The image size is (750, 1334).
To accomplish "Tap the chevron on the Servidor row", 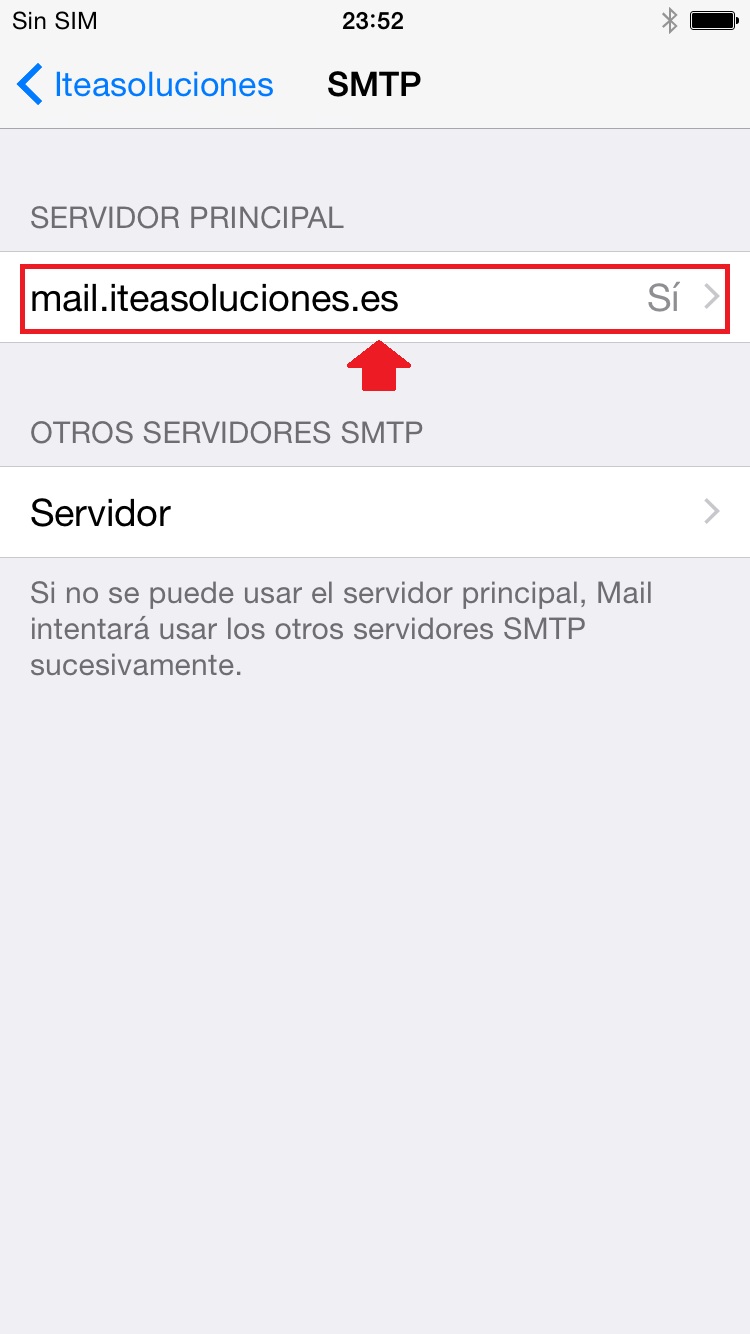I will (712, 512).
